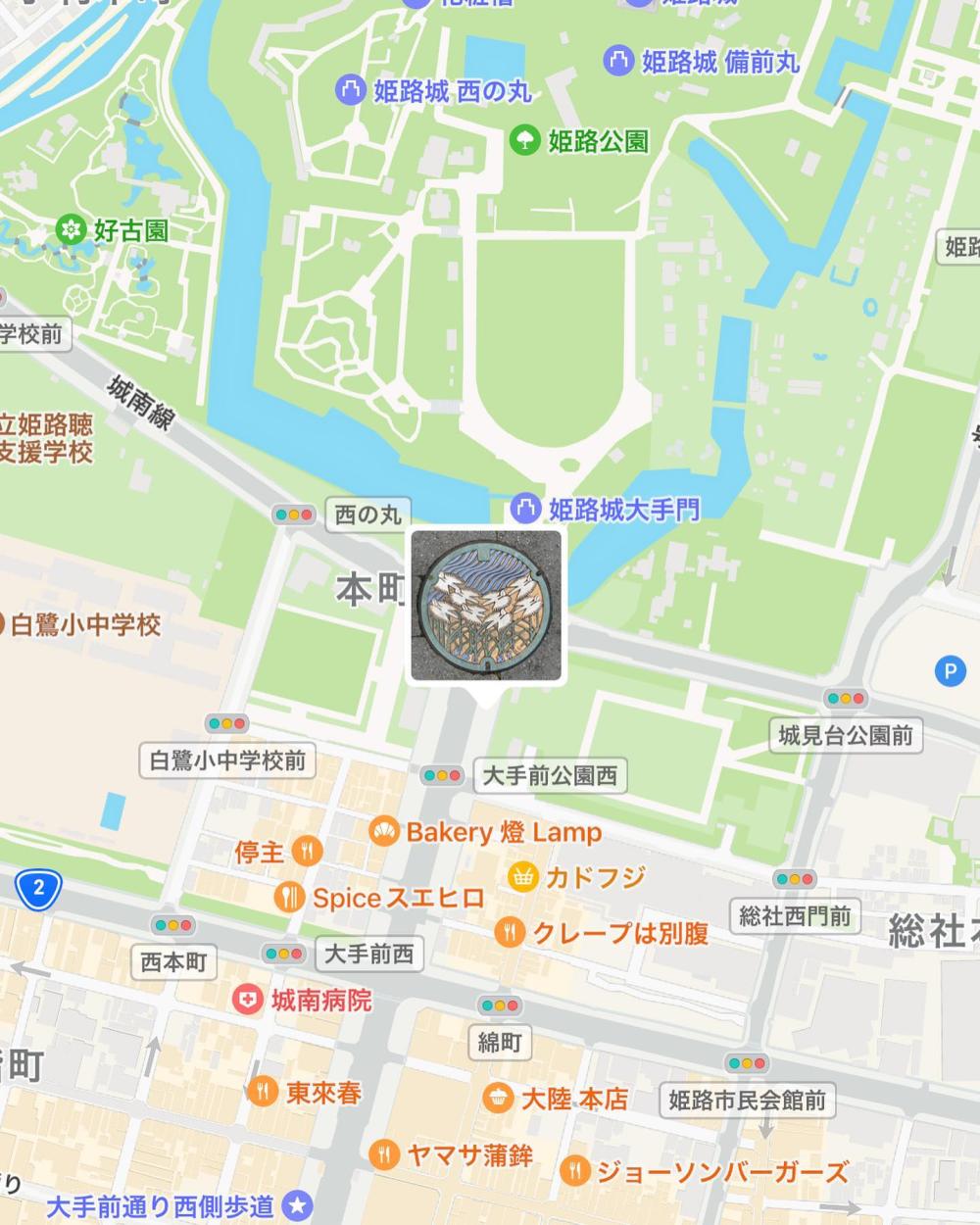The width and height of the screenshot is (980, 1225).
Task: Open 姫路城 西の丸 landmark marker
Action: pyautogui.click(x=350, y=91)
